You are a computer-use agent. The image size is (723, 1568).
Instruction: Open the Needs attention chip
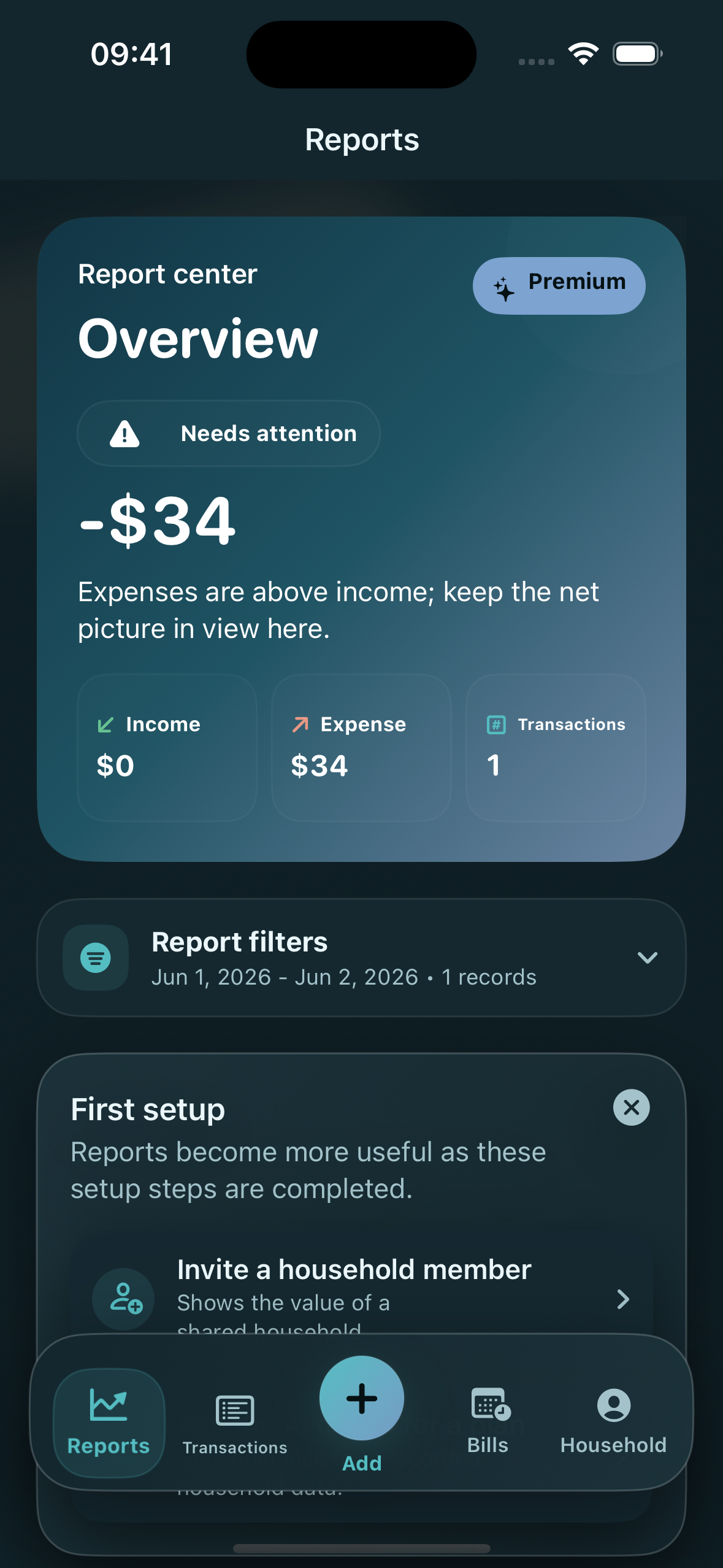[228, 433]
